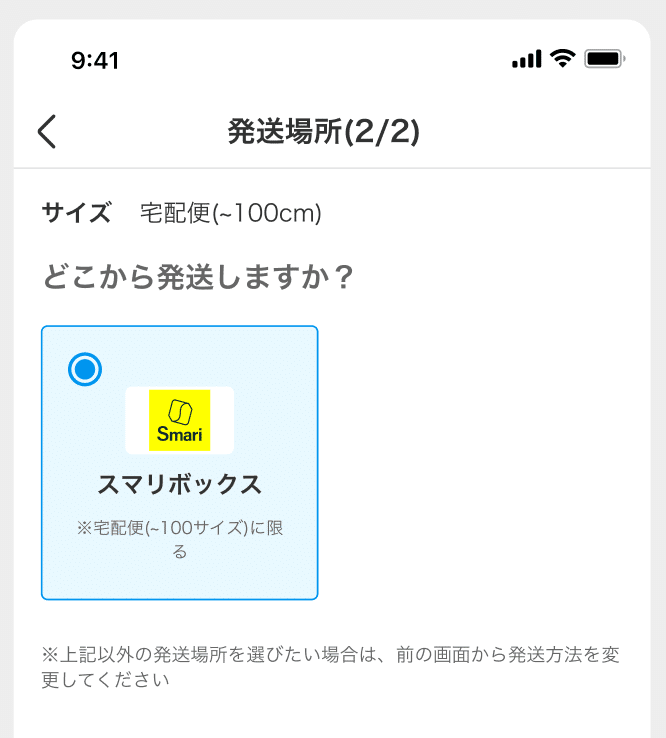Go back from the 発送場所 screen

pyautogui.click(x=47, y=132)
